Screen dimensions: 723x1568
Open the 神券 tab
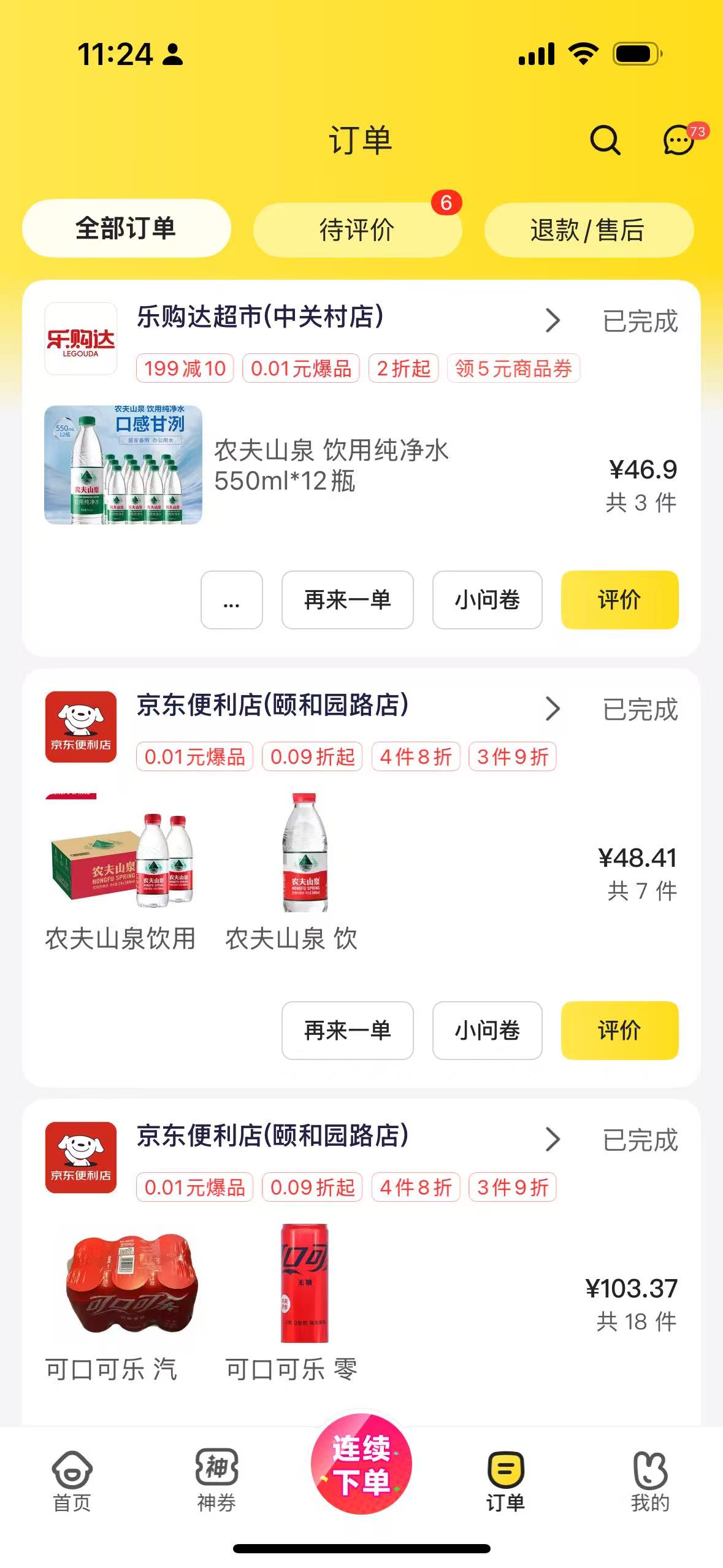(216, 1480)
